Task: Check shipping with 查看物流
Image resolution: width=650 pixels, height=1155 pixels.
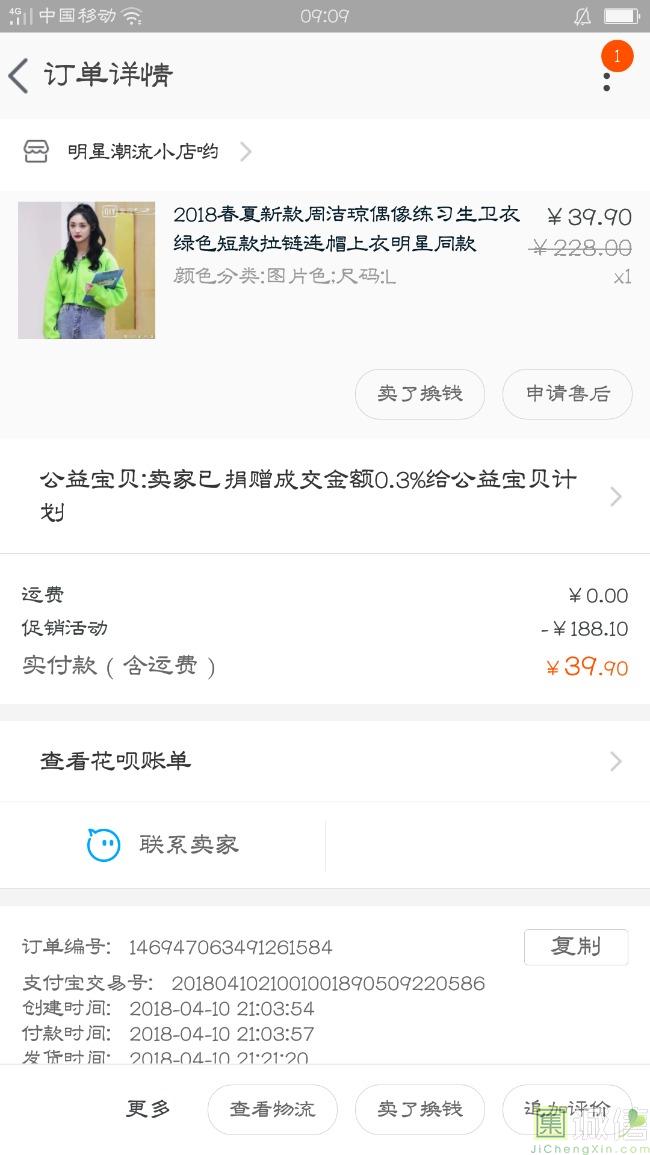Action: tap(272, 1109)
